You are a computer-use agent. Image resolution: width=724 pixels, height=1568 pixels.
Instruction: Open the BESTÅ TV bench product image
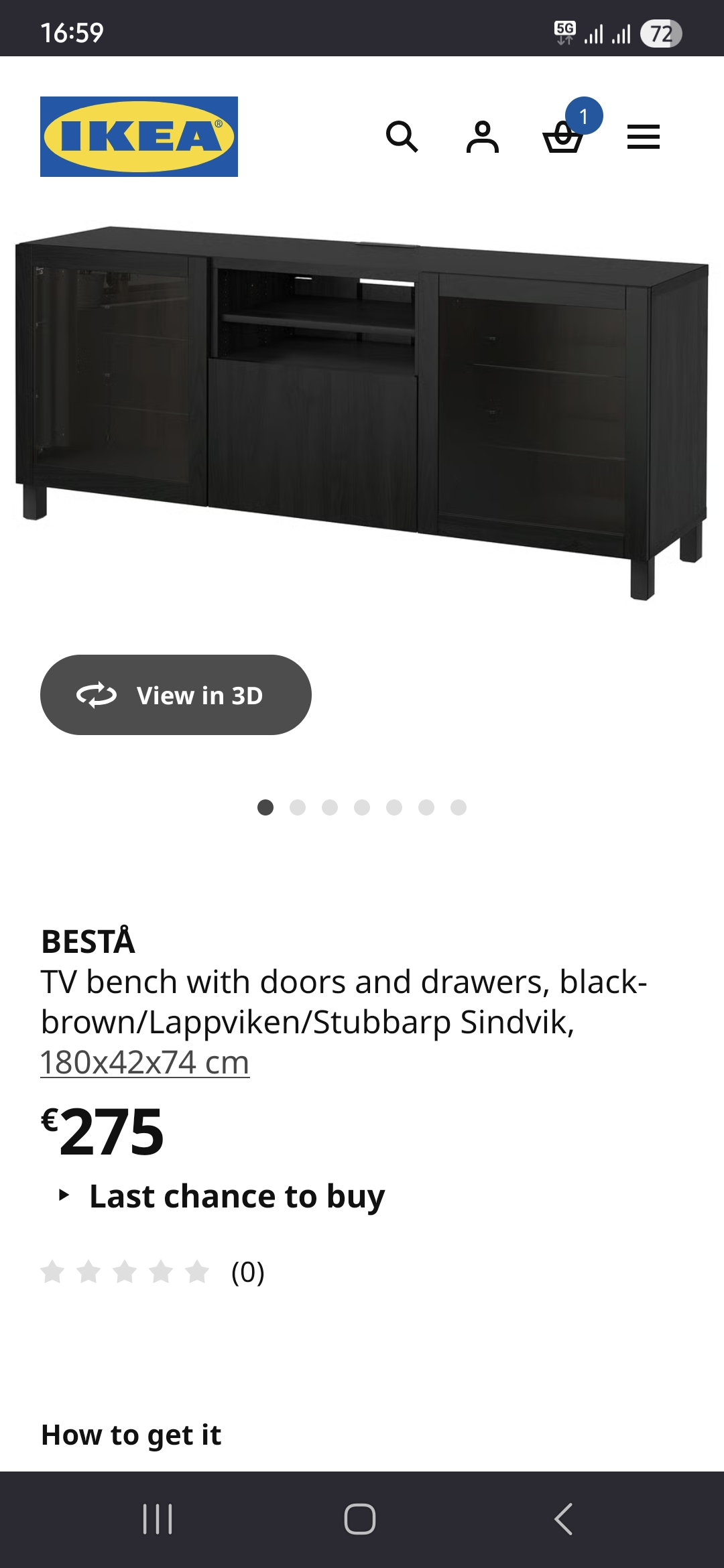point(362,413)
